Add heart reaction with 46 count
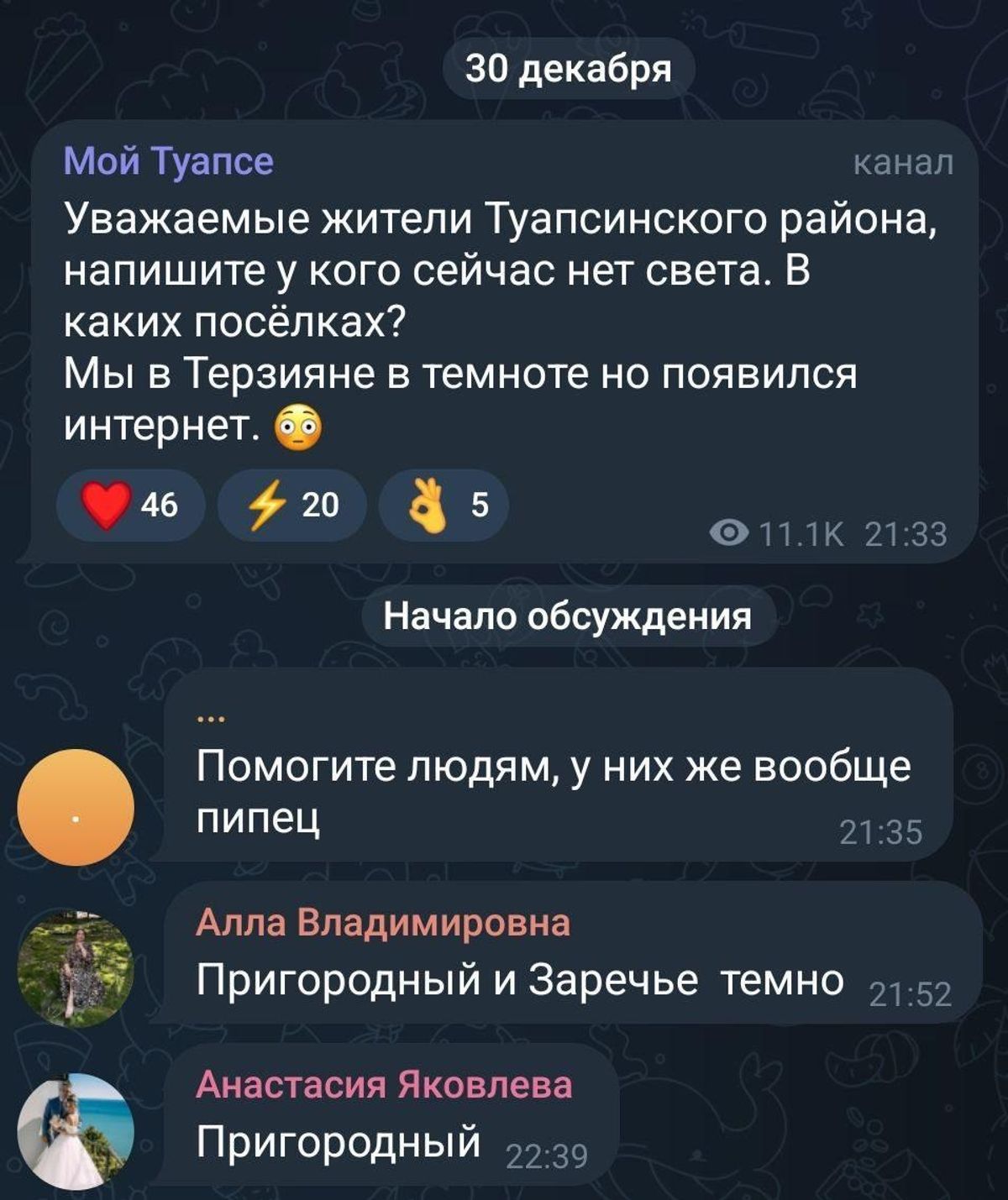This screenshot has width=1008, height=1200. coord(129,505)
